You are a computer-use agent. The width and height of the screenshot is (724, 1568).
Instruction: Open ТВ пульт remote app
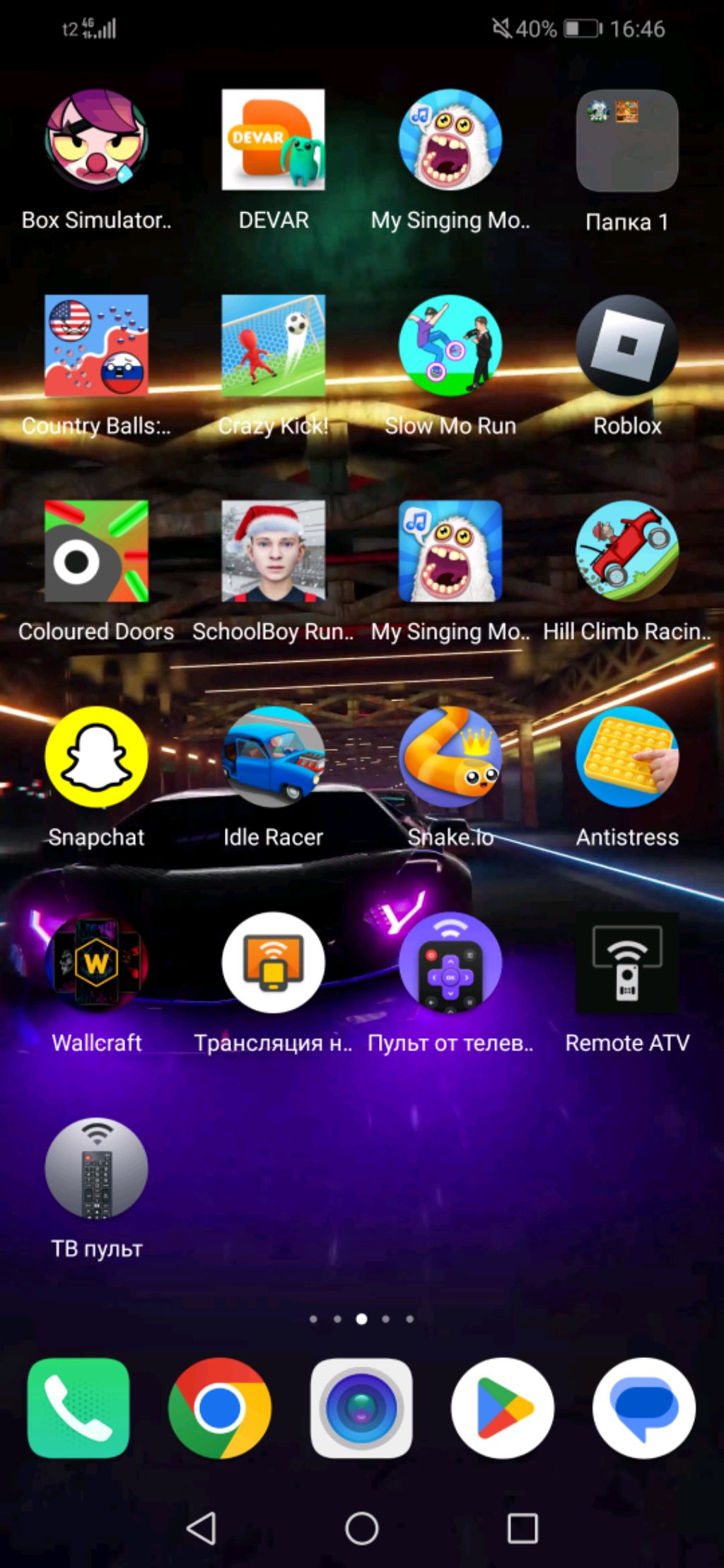pyautogui.click(x=96, y=1168)
